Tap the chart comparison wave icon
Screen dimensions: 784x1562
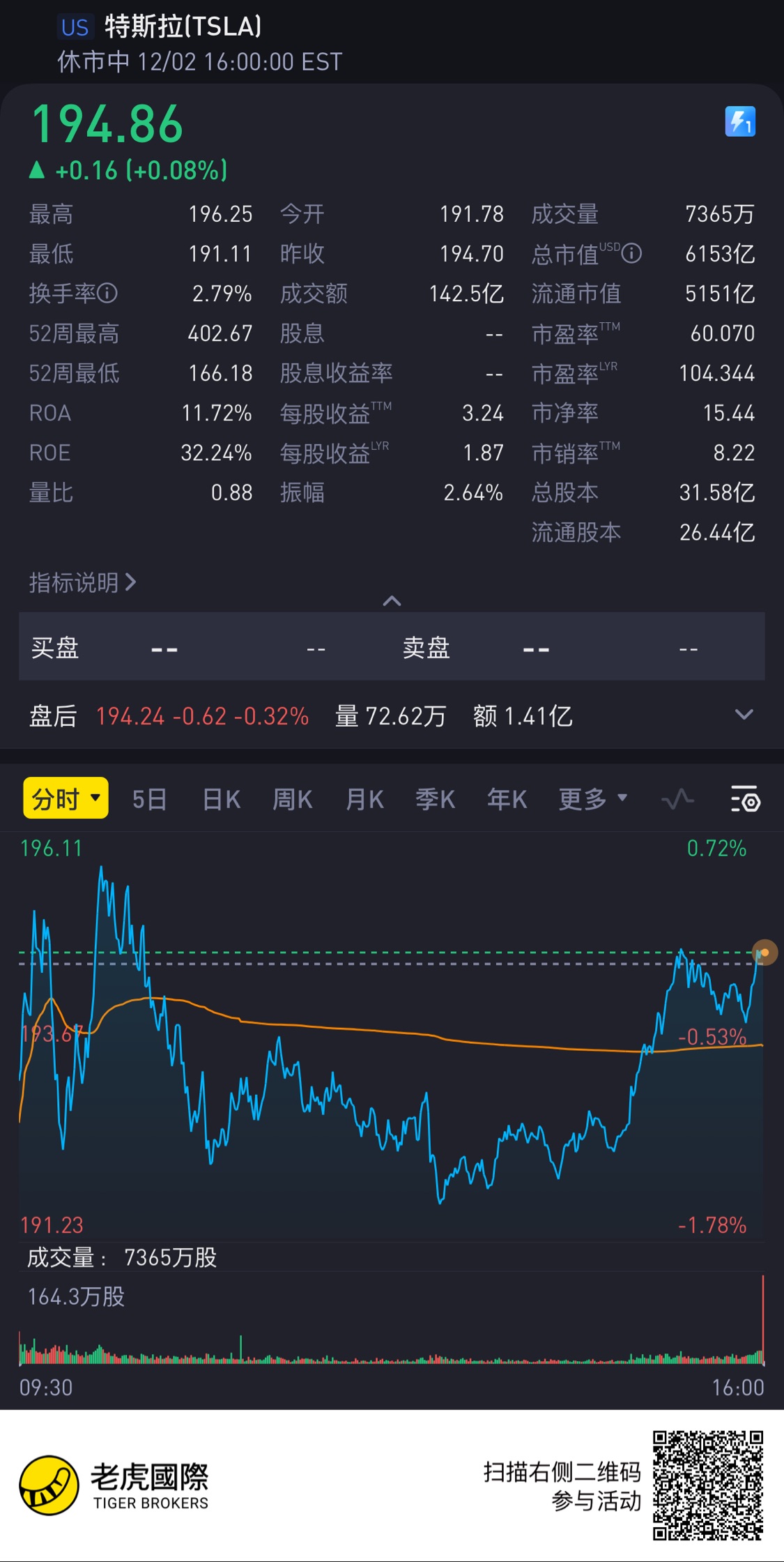click(x=677, y=799)
